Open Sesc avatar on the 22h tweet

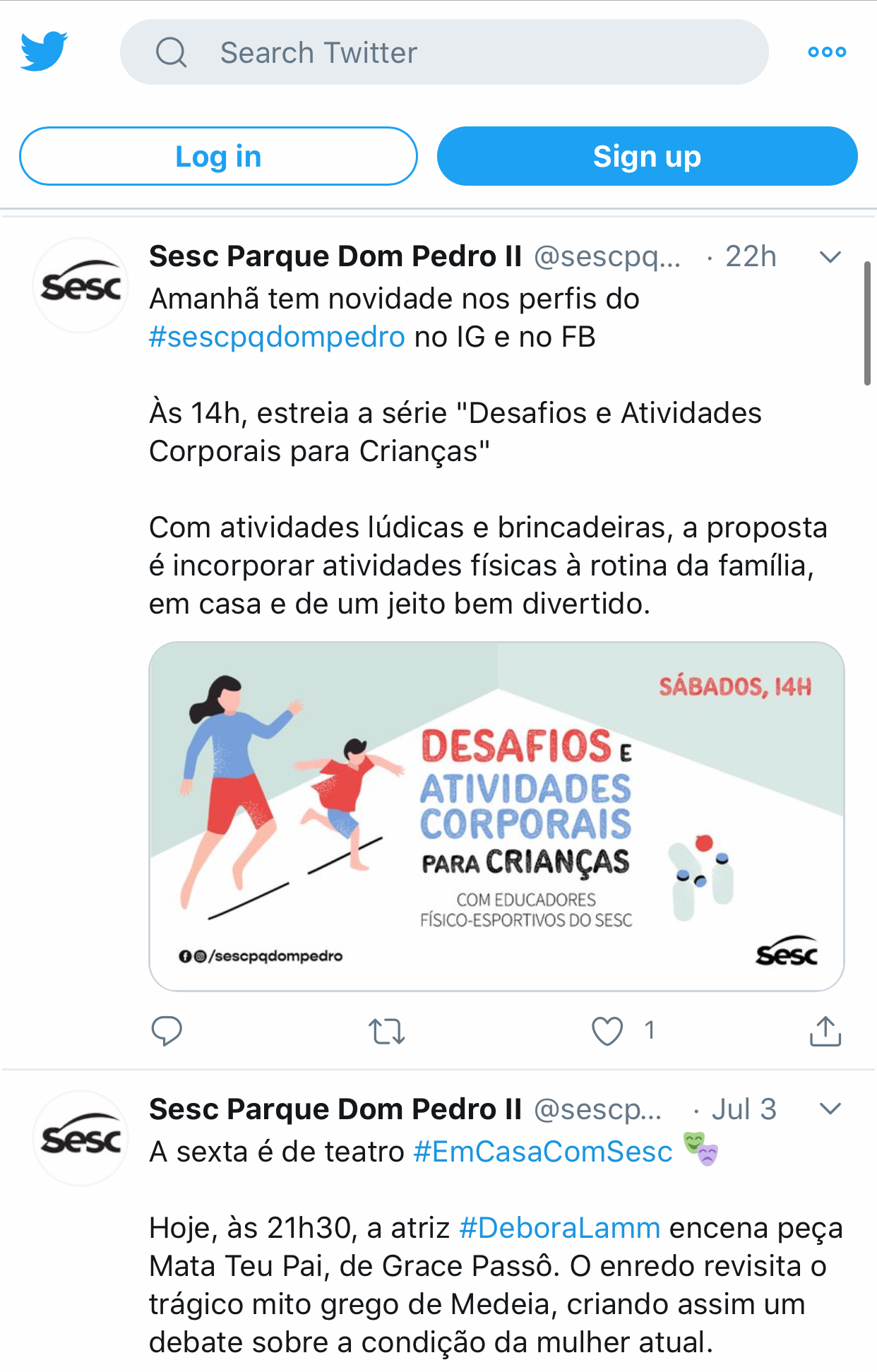[81, 285]
